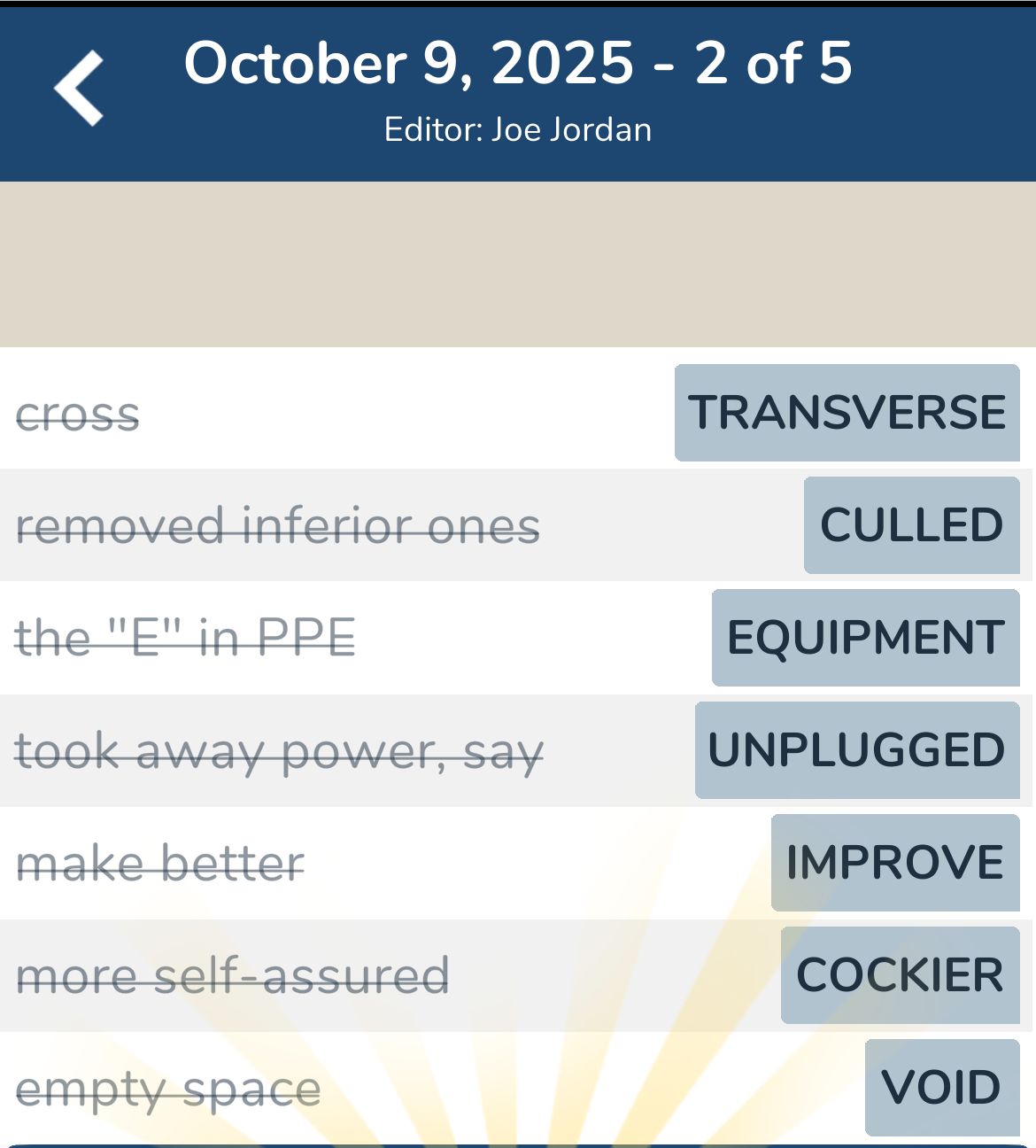The image size is (1036, 1148).
Task: Tap the IMPROVE answer tile
Action: 894,863
